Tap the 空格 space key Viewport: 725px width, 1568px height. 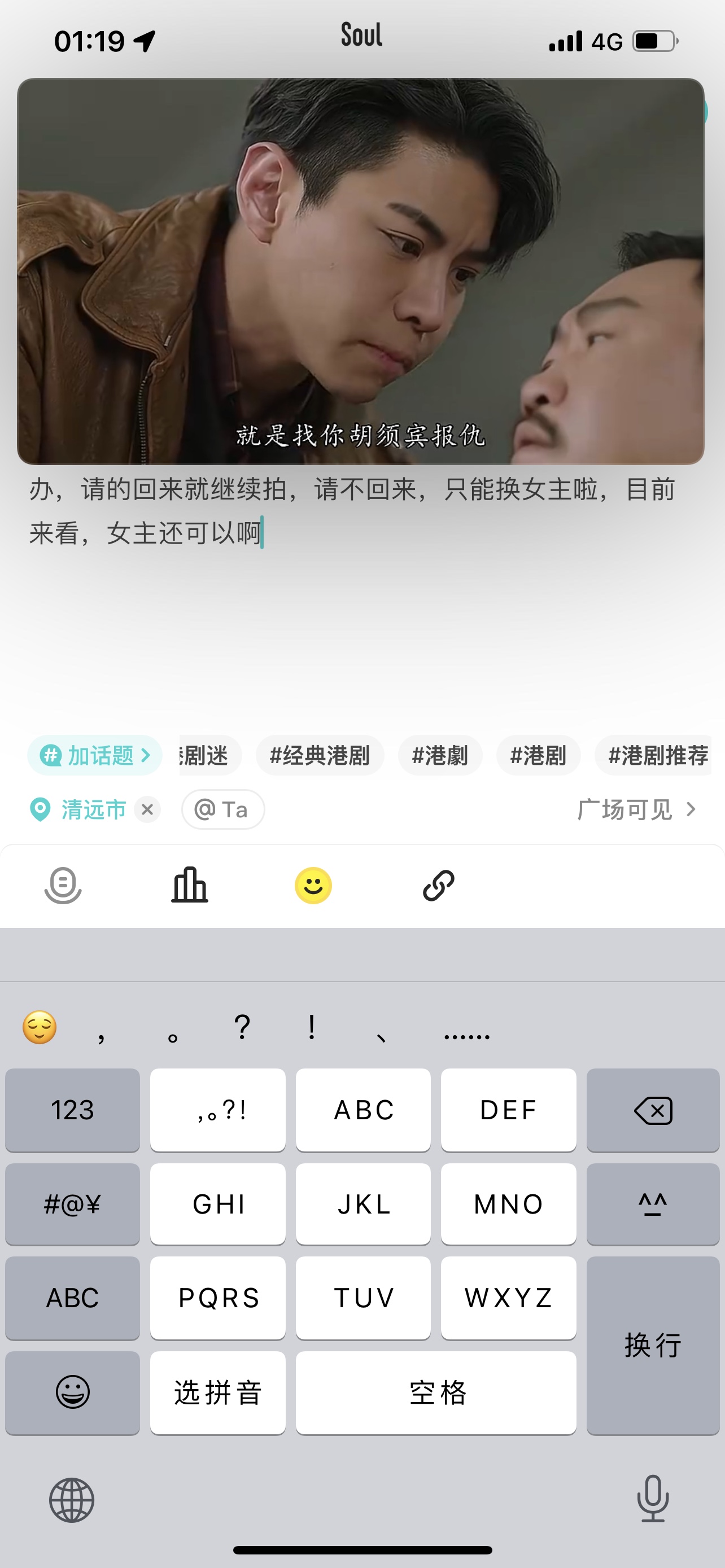436,1392
